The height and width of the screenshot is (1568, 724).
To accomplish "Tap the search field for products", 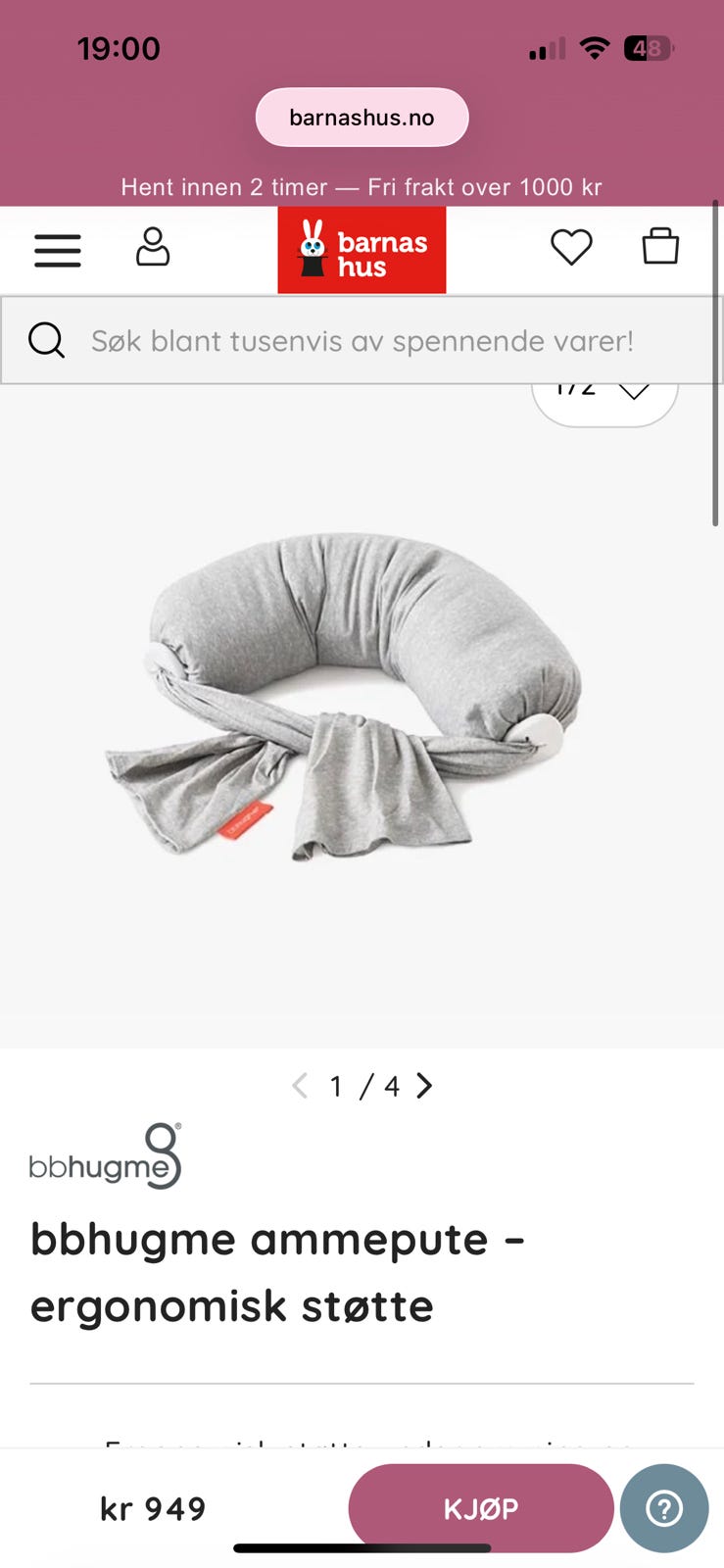I will [x=362, y=341].
